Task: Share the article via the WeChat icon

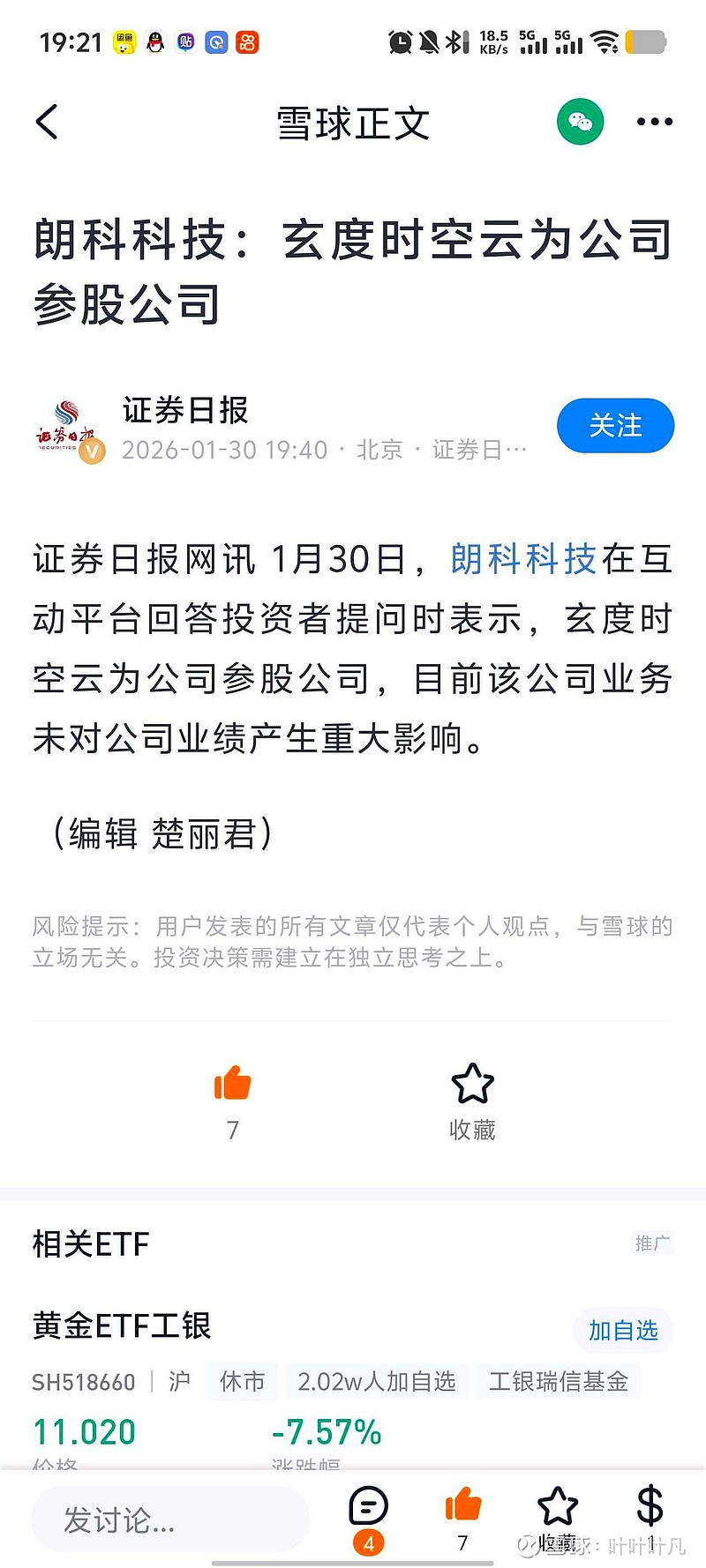Action: [580, 122]
